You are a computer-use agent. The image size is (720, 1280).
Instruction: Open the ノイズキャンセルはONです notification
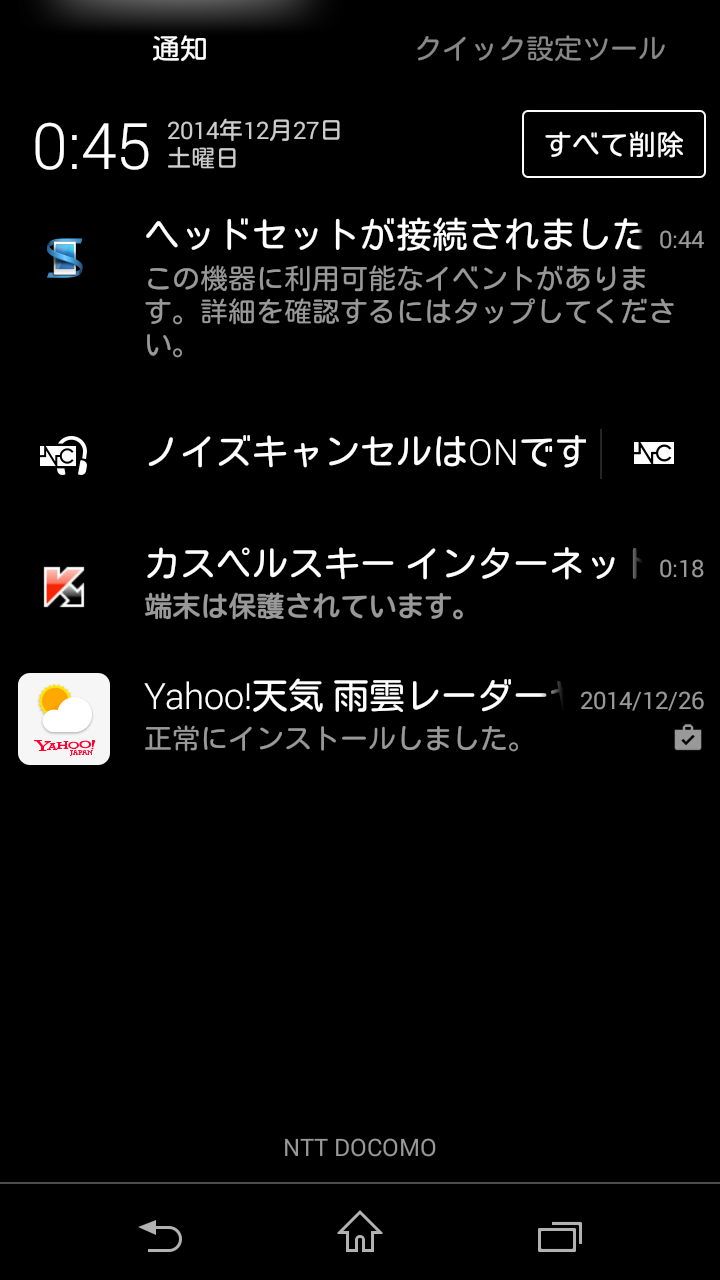pos(365,454)
